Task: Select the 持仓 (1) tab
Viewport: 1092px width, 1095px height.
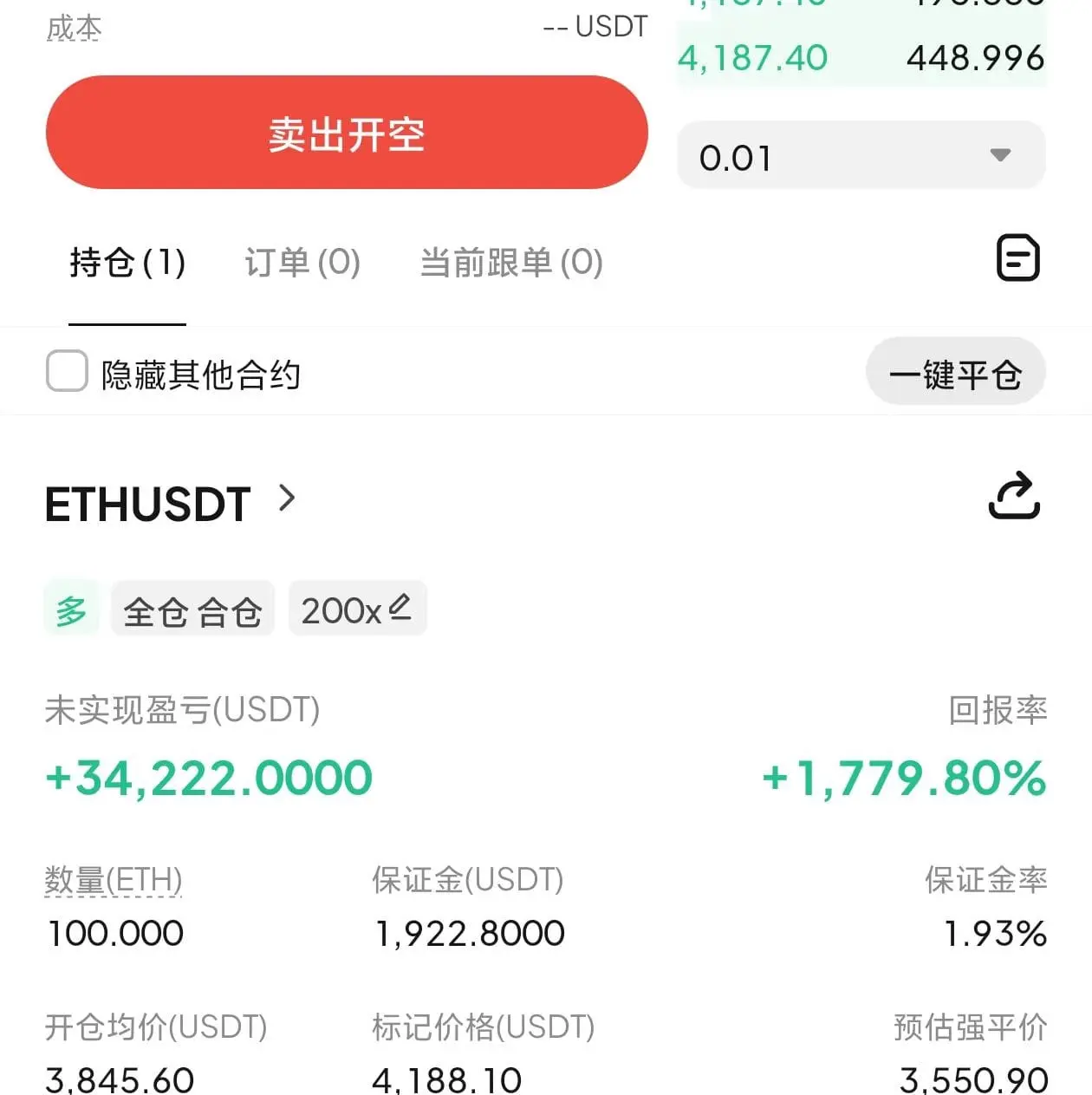Action: pyautogui.click(x=127, y=263)
